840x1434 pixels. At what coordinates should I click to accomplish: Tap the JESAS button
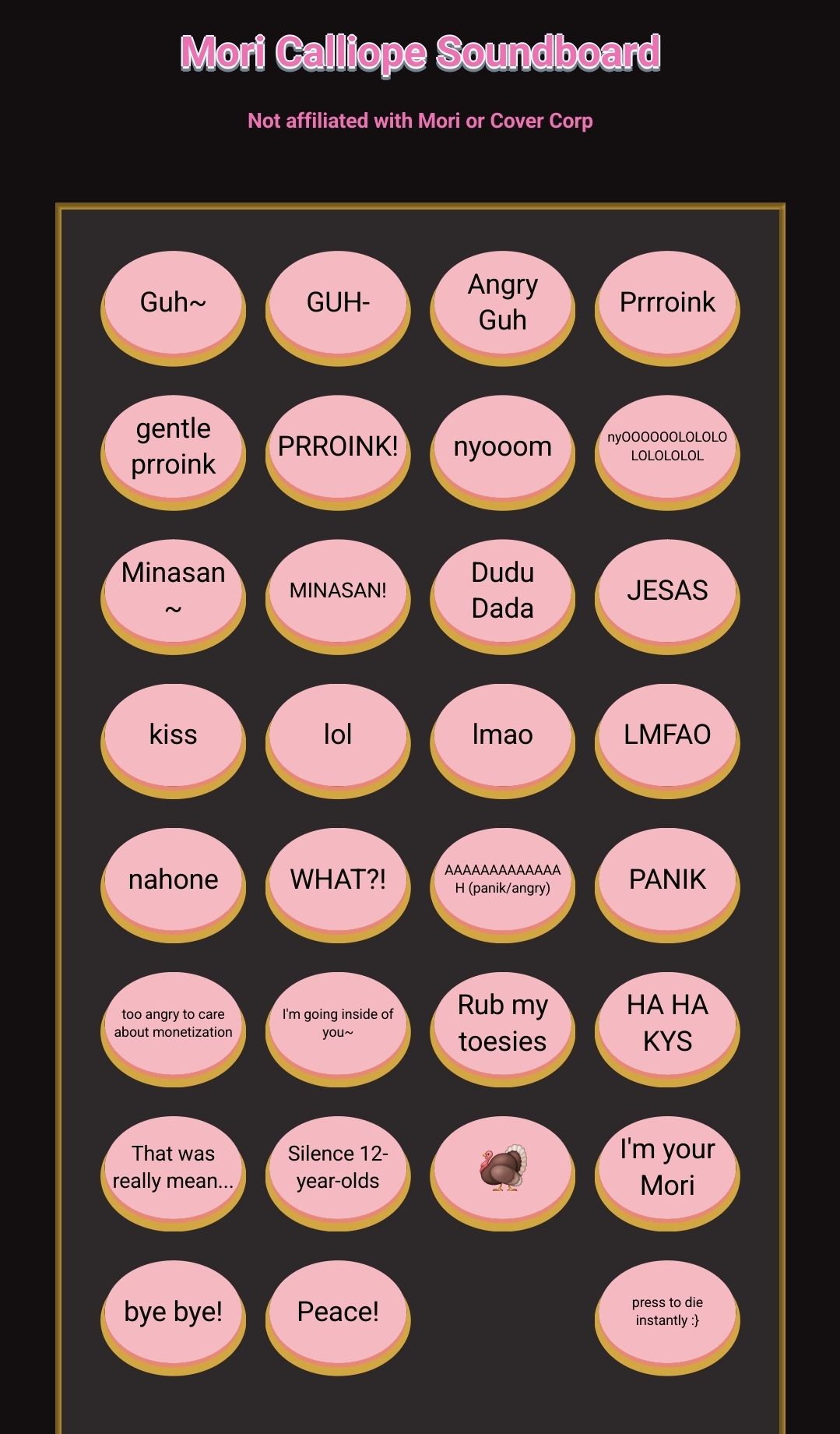(667, 591)
